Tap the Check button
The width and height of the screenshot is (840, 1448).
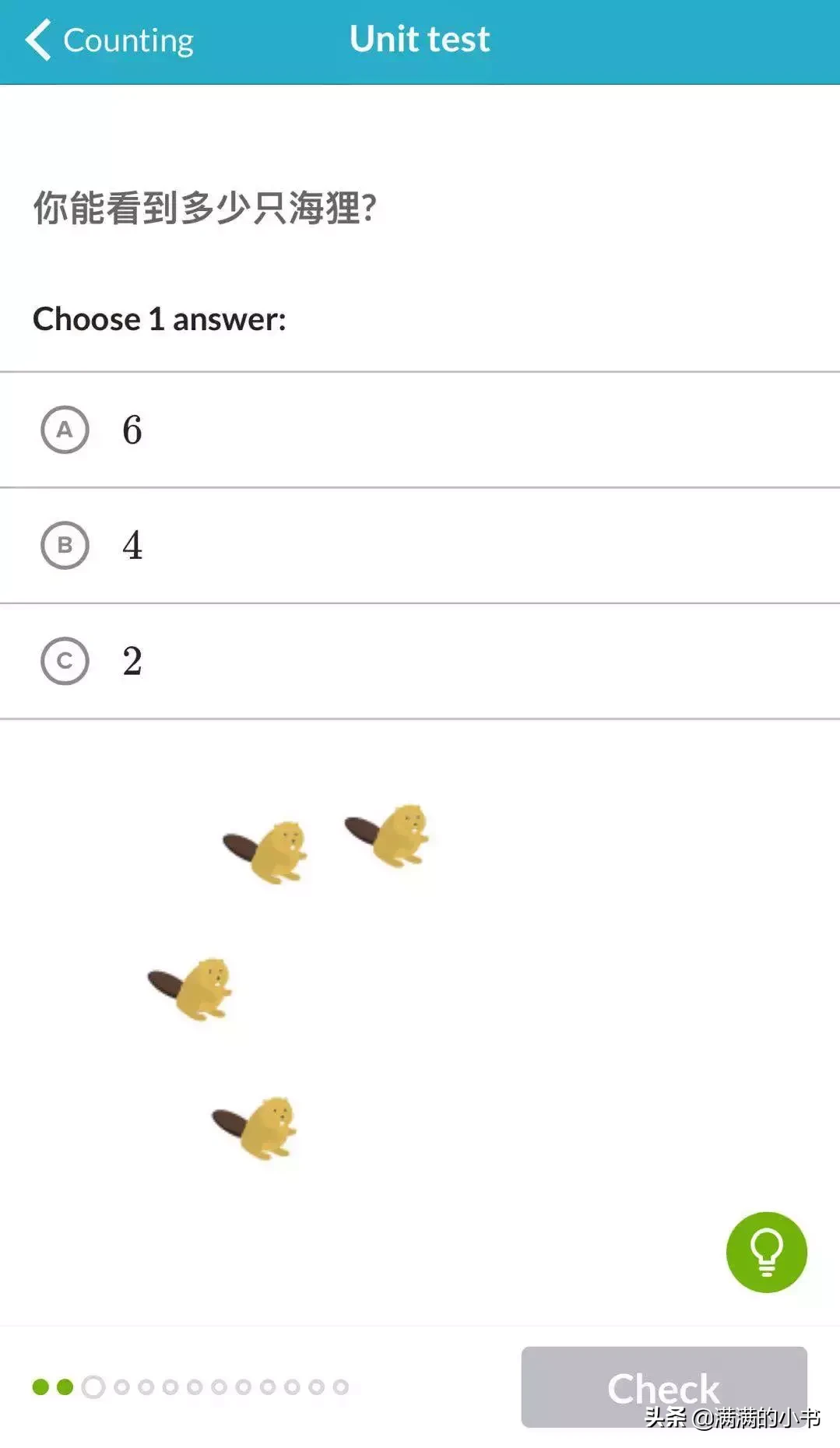coord(664,1386)
